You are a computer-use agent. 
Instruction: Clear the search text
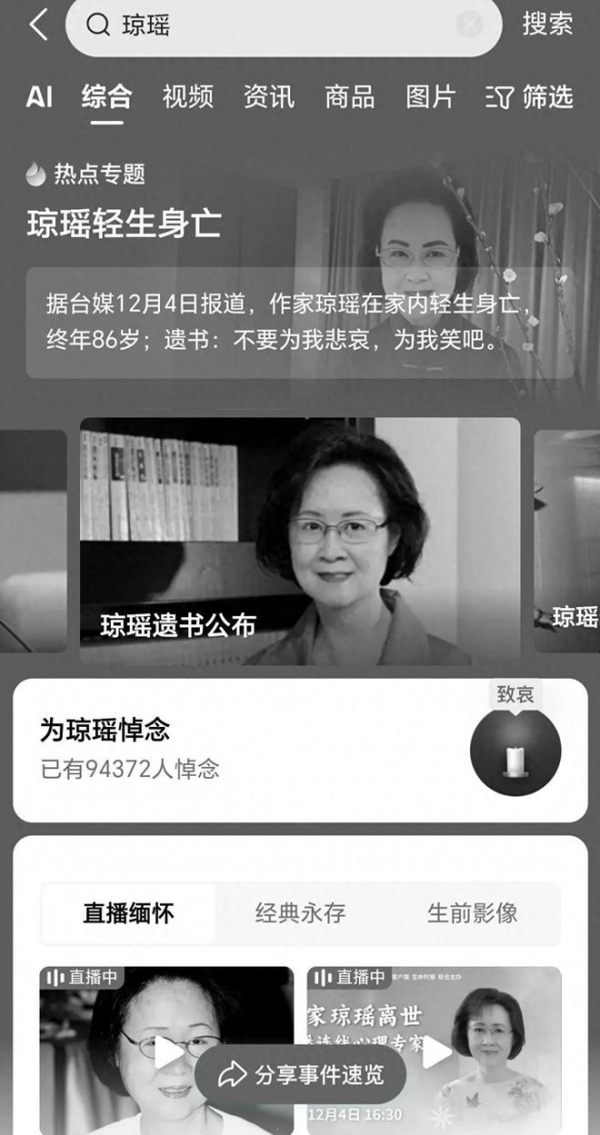tap(469, 26)
